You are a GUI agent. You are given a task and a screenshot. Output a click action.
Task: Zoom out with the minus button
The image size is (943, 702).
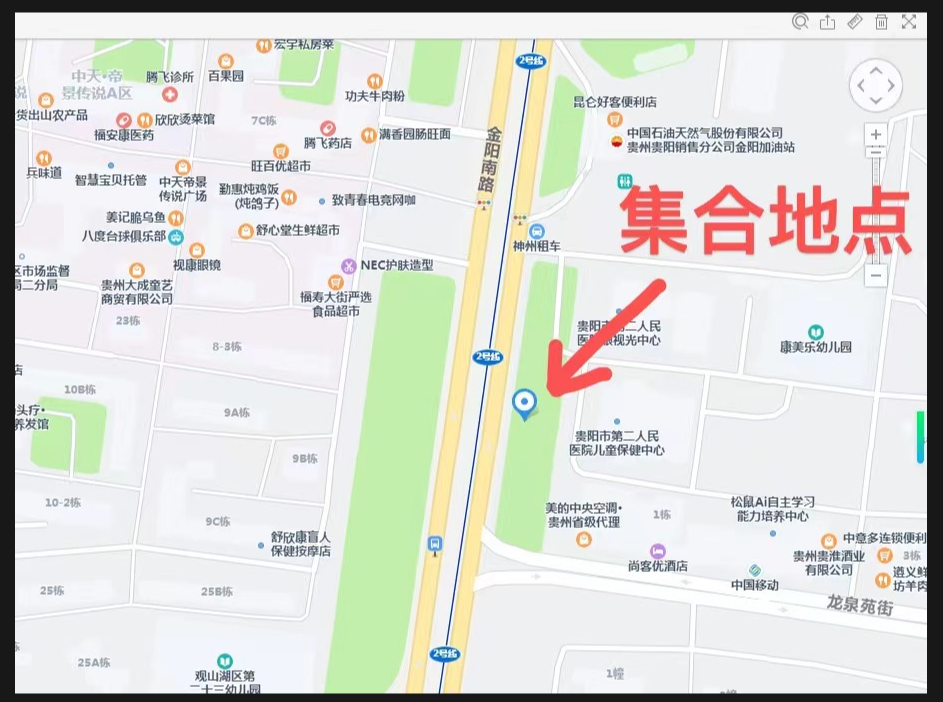coord(876,275)
